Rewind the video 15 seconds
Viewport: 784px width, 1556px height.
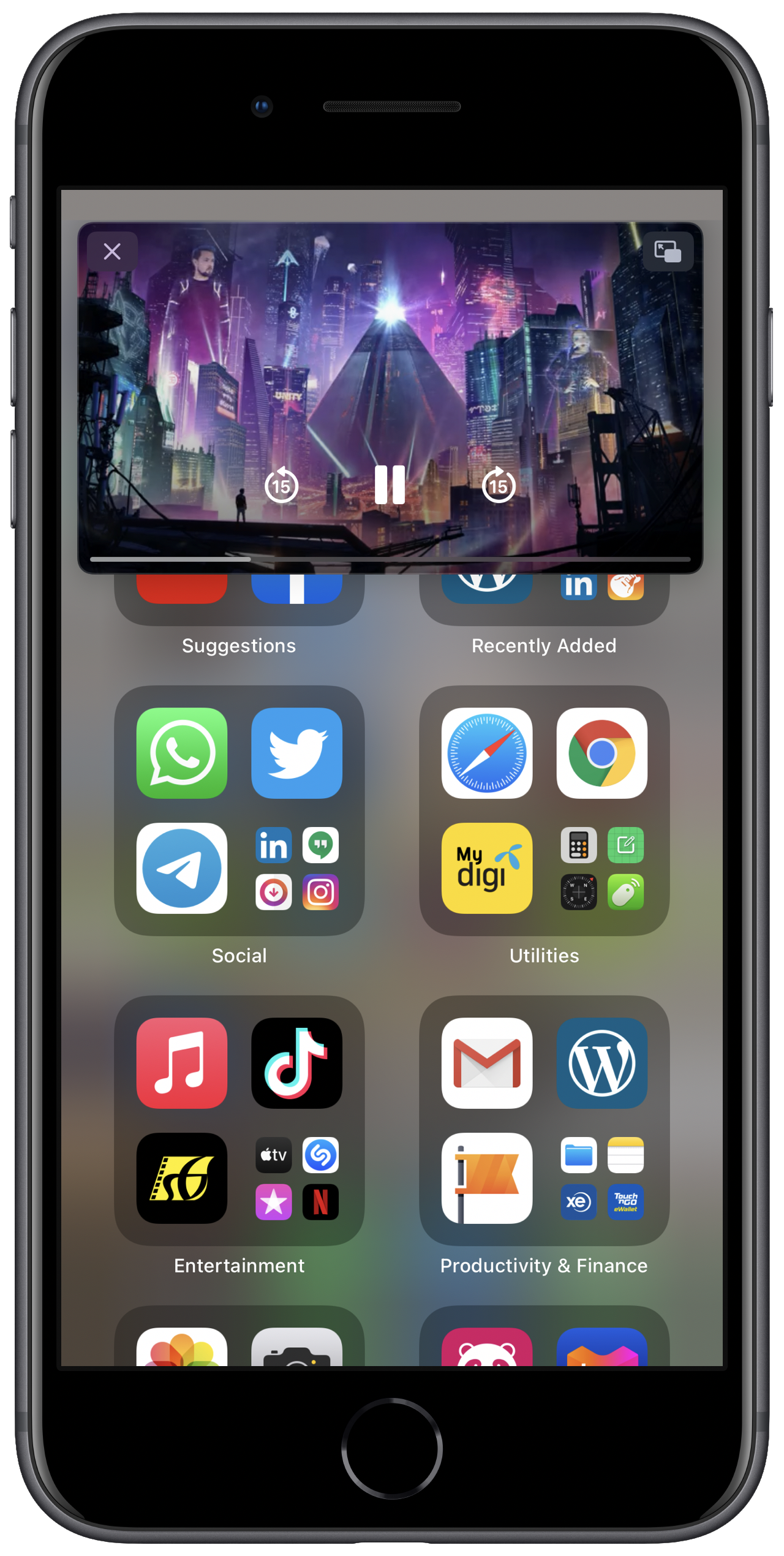point(281,485)
